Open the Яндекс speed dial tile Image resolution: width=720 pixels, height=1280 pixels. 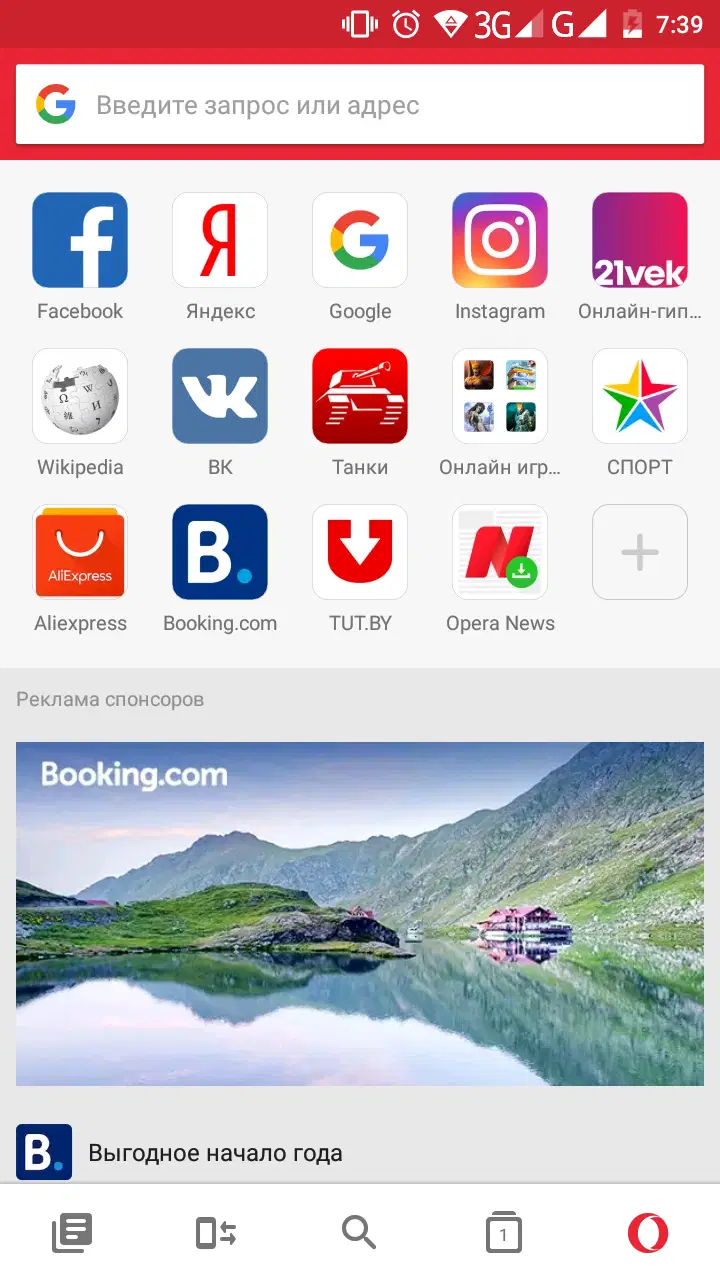point(220,240)
